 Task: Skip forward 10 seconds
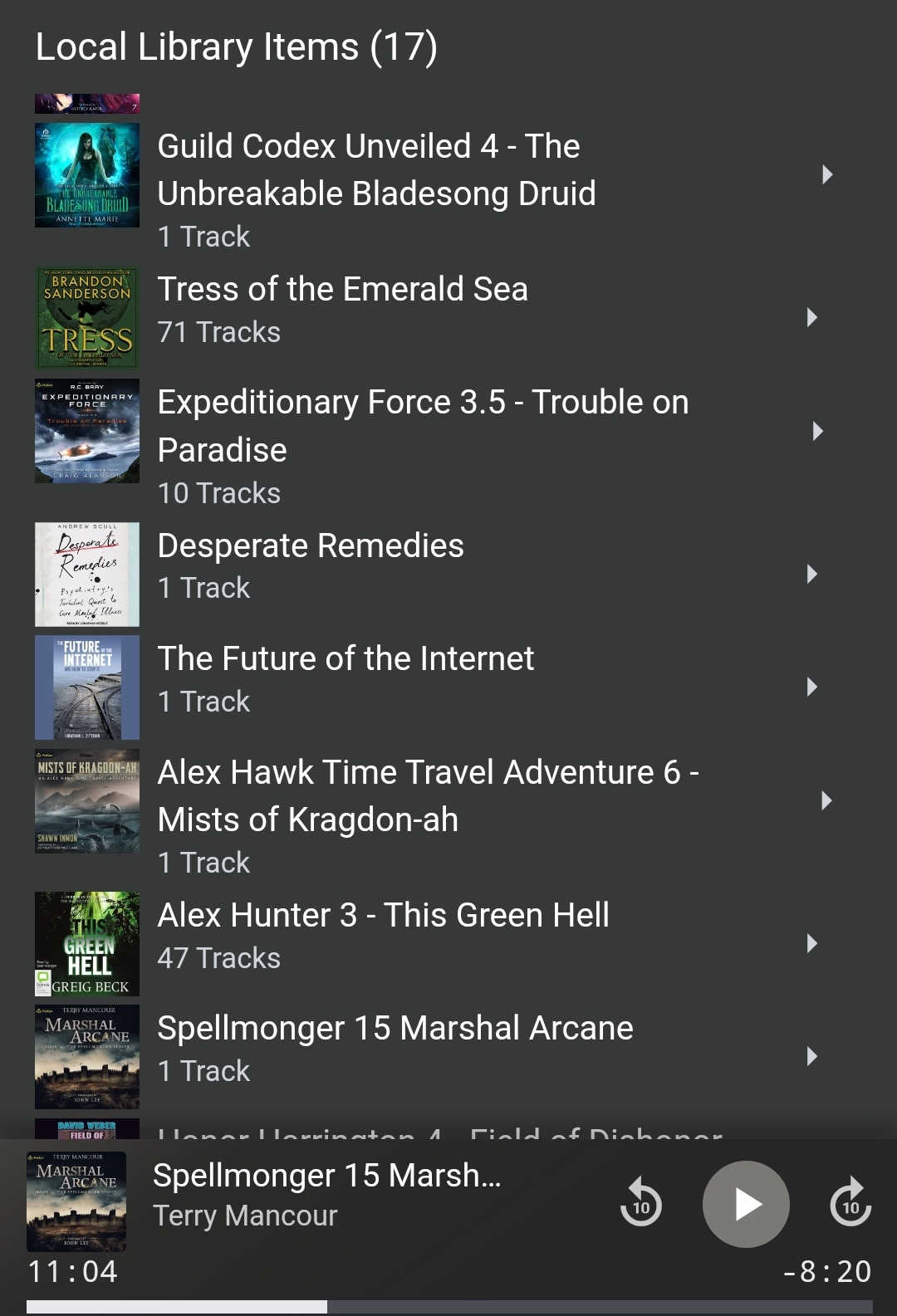tap(850, 1204)
